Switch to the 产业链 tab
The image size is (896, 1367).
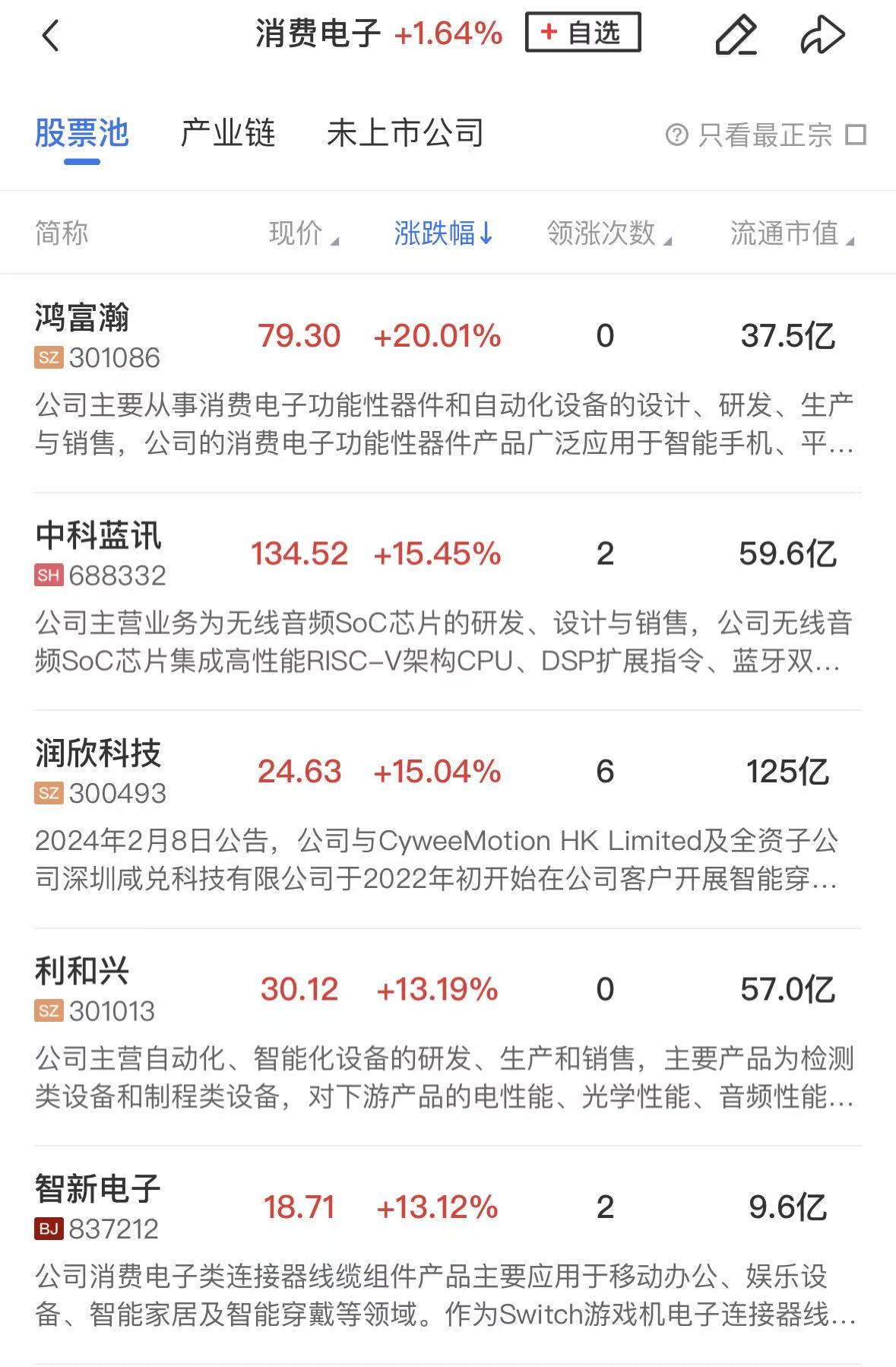click(227, 134)
